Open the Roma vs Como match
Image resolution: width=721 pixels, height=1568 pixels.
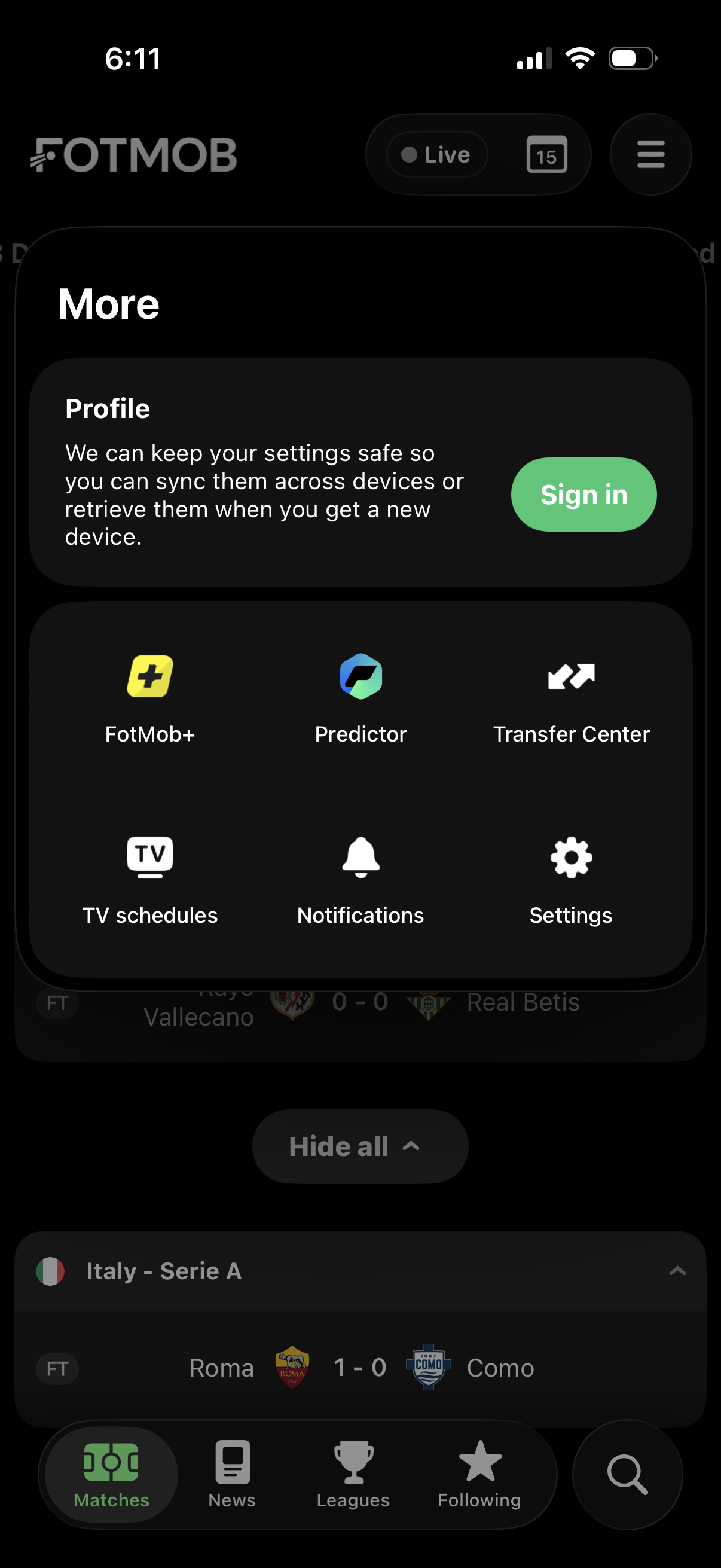(x=360, y=1368)
